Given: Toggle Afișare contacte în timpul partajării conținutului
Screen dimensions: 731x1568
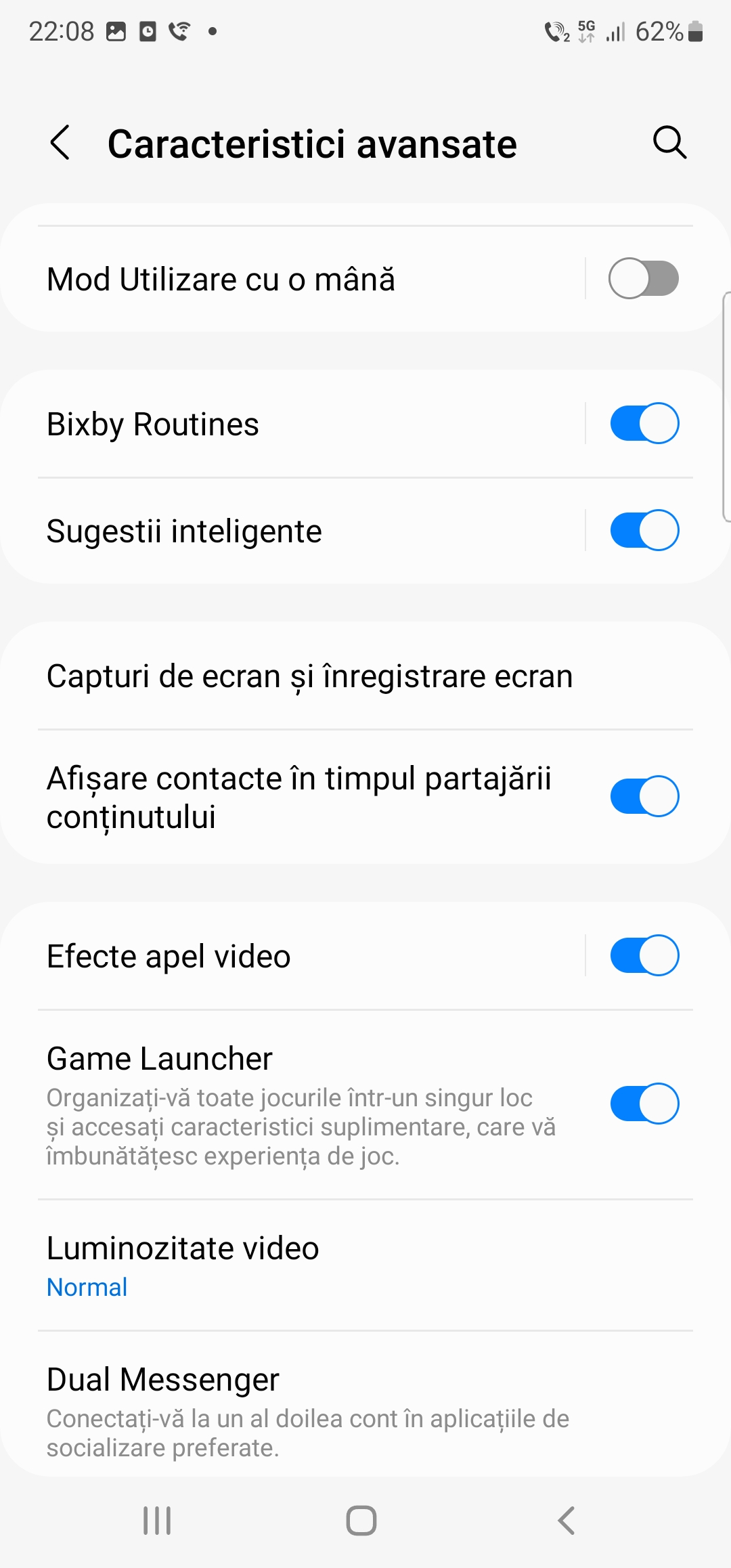Looking at the screenshot, I should pos(644,796).
